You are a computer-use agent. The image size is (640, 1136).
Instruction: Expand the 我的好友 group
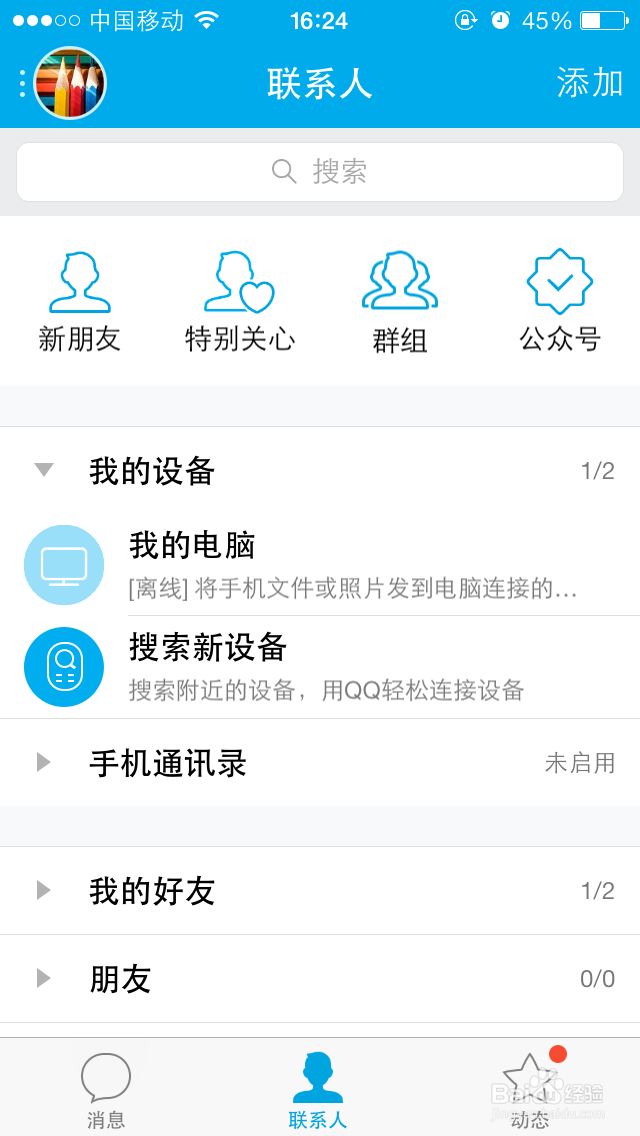point(320,890)
